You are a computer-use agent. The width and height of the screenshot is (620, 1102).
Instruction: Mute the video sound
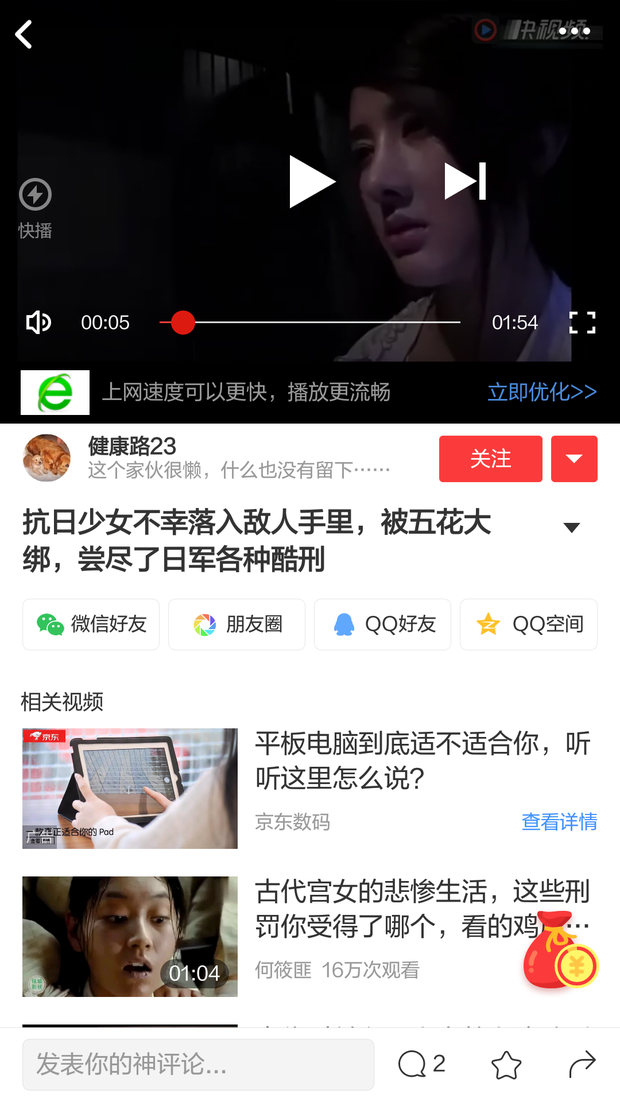coord(38,322)
